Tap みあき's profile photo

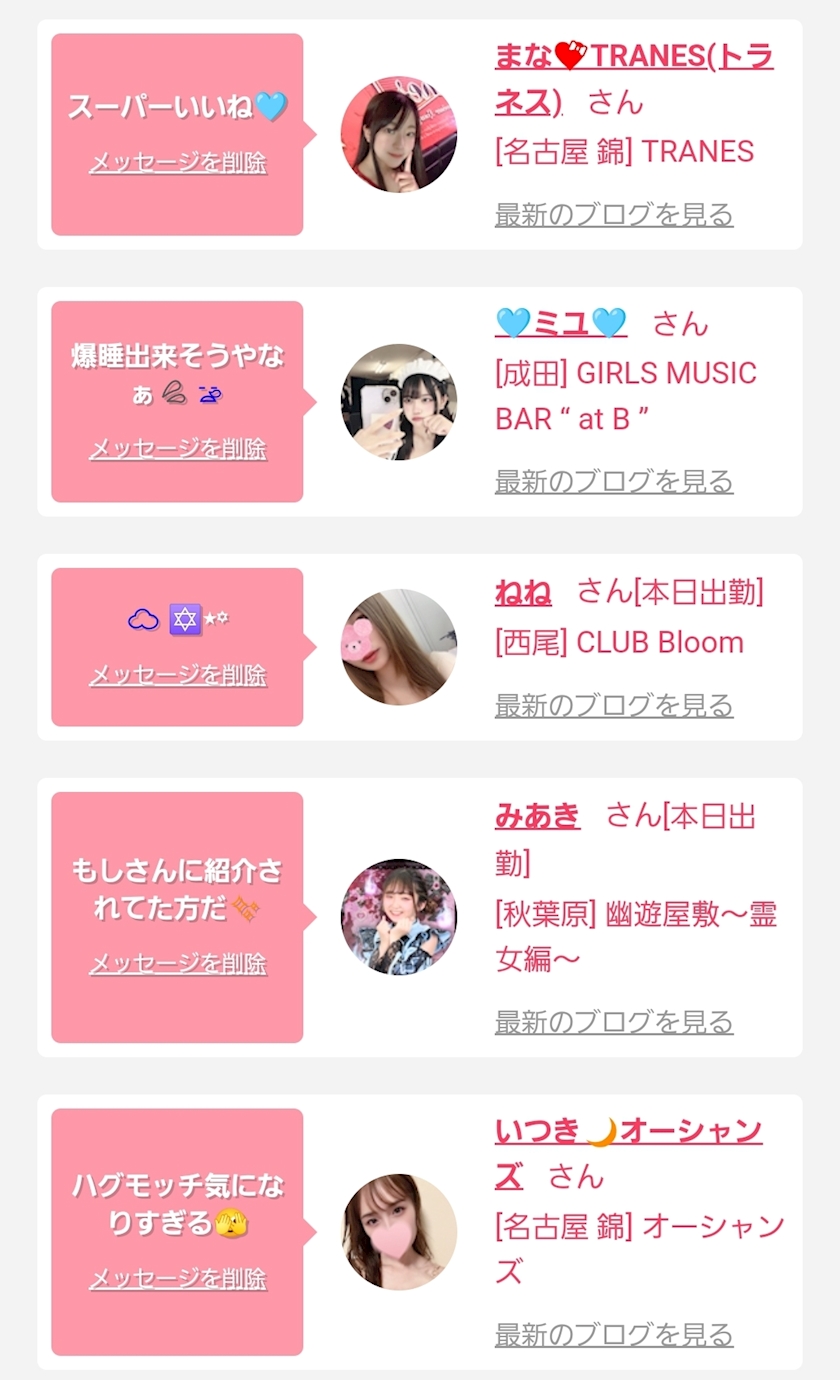pyautogui.click(x=399, y=917)
